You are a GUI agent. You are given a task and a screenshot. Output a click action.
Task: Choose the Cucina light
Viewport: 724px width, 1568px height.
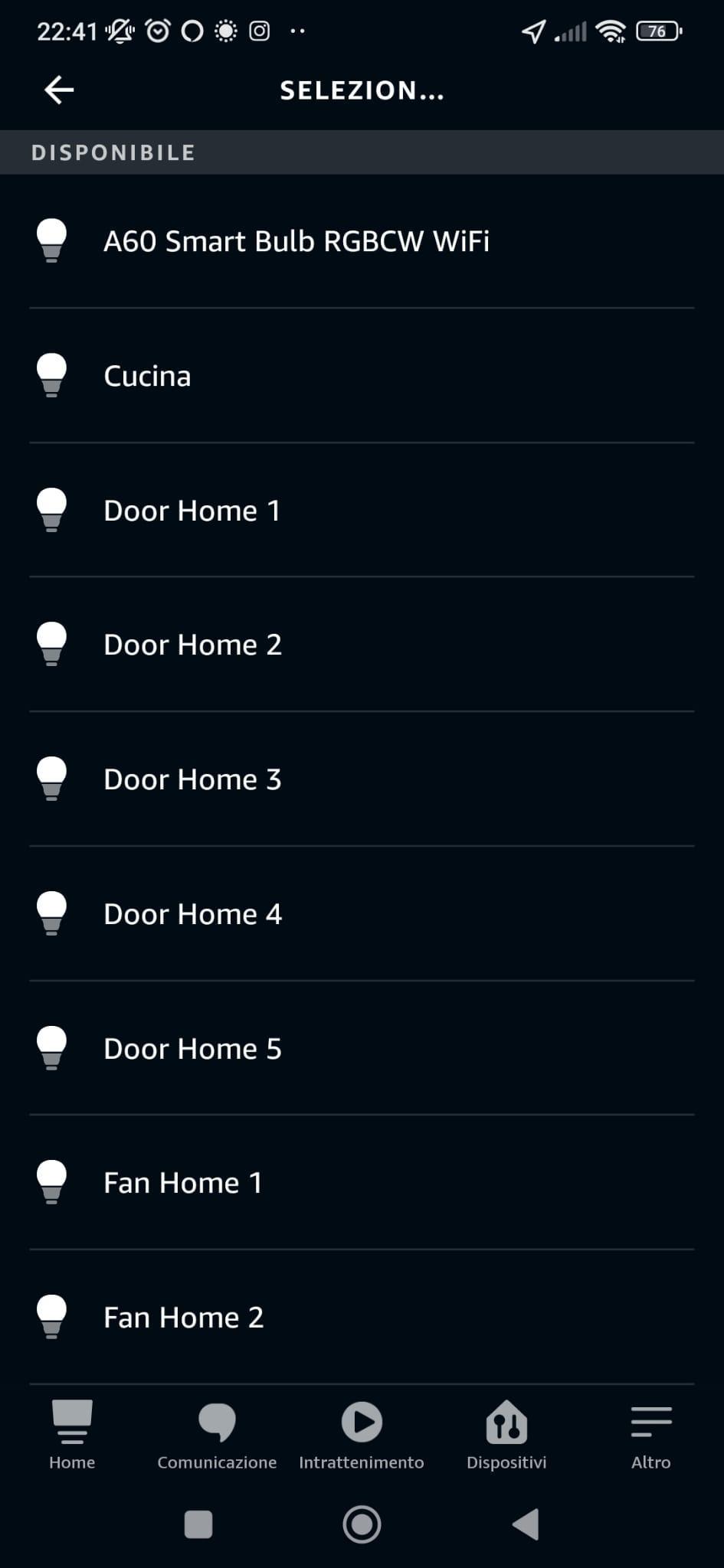[147, 376]
